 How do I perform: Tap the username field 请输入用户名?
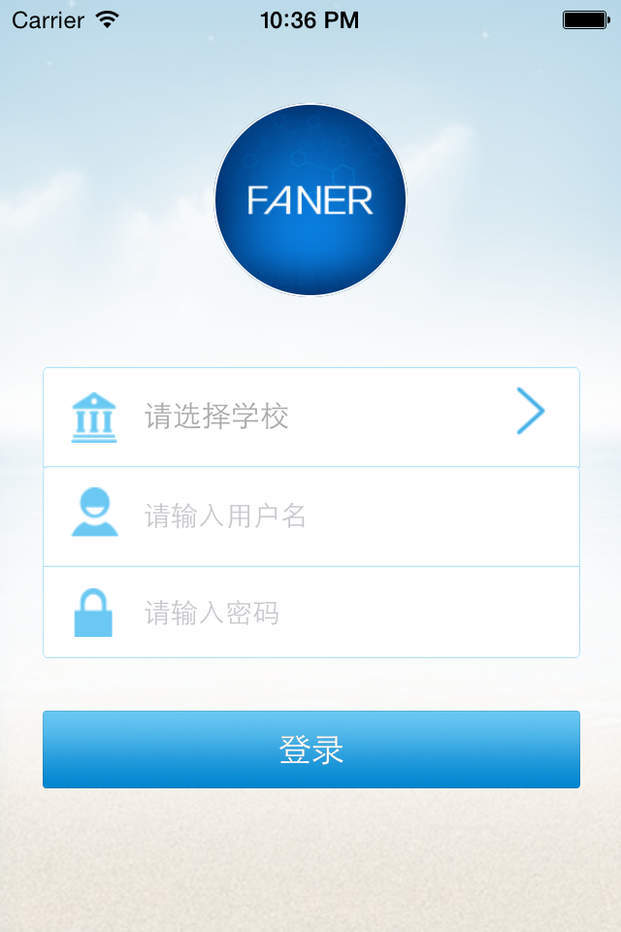point(340,516)
